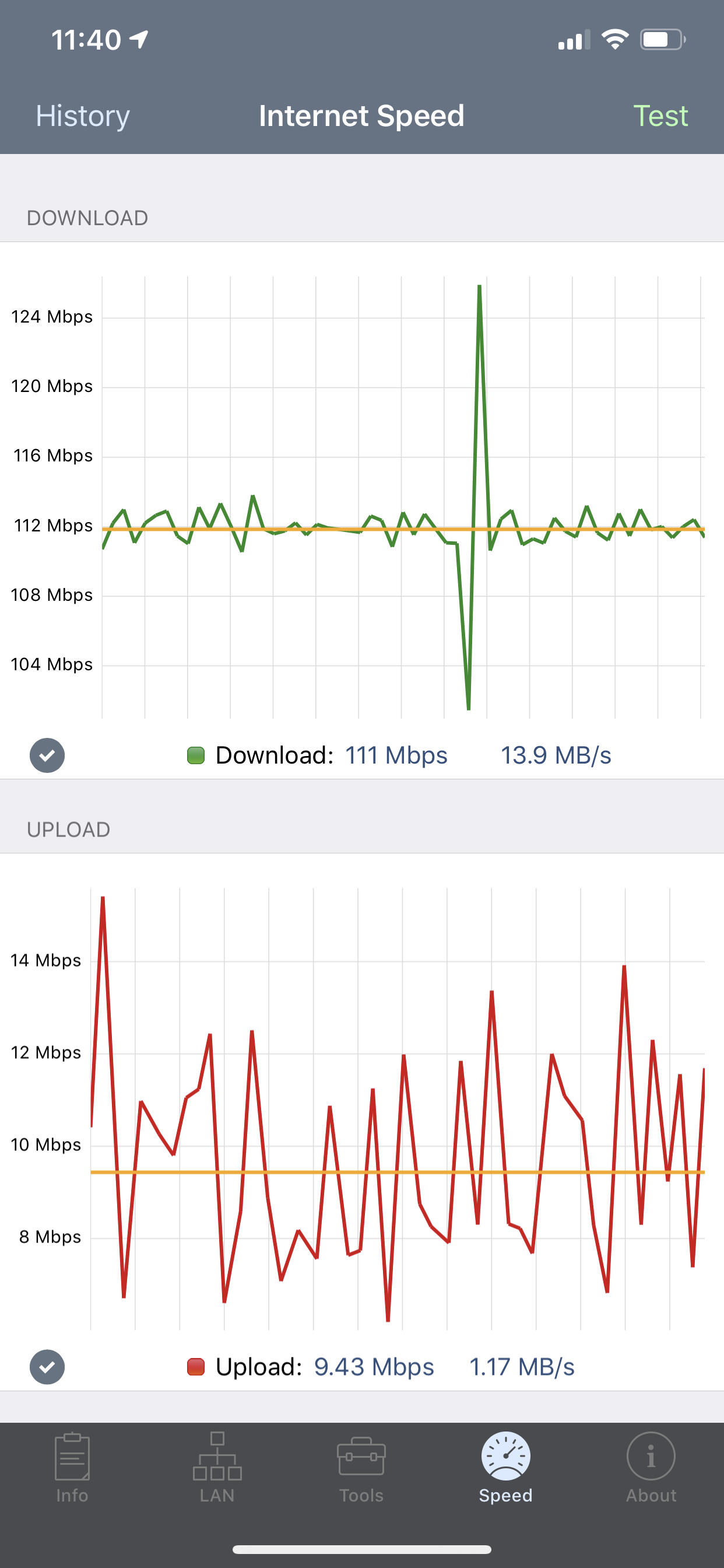The width and height of the screenshot is (724, 1568).
Task: Toggle the Upload graph checkmark
Action: coord(47,1367)
